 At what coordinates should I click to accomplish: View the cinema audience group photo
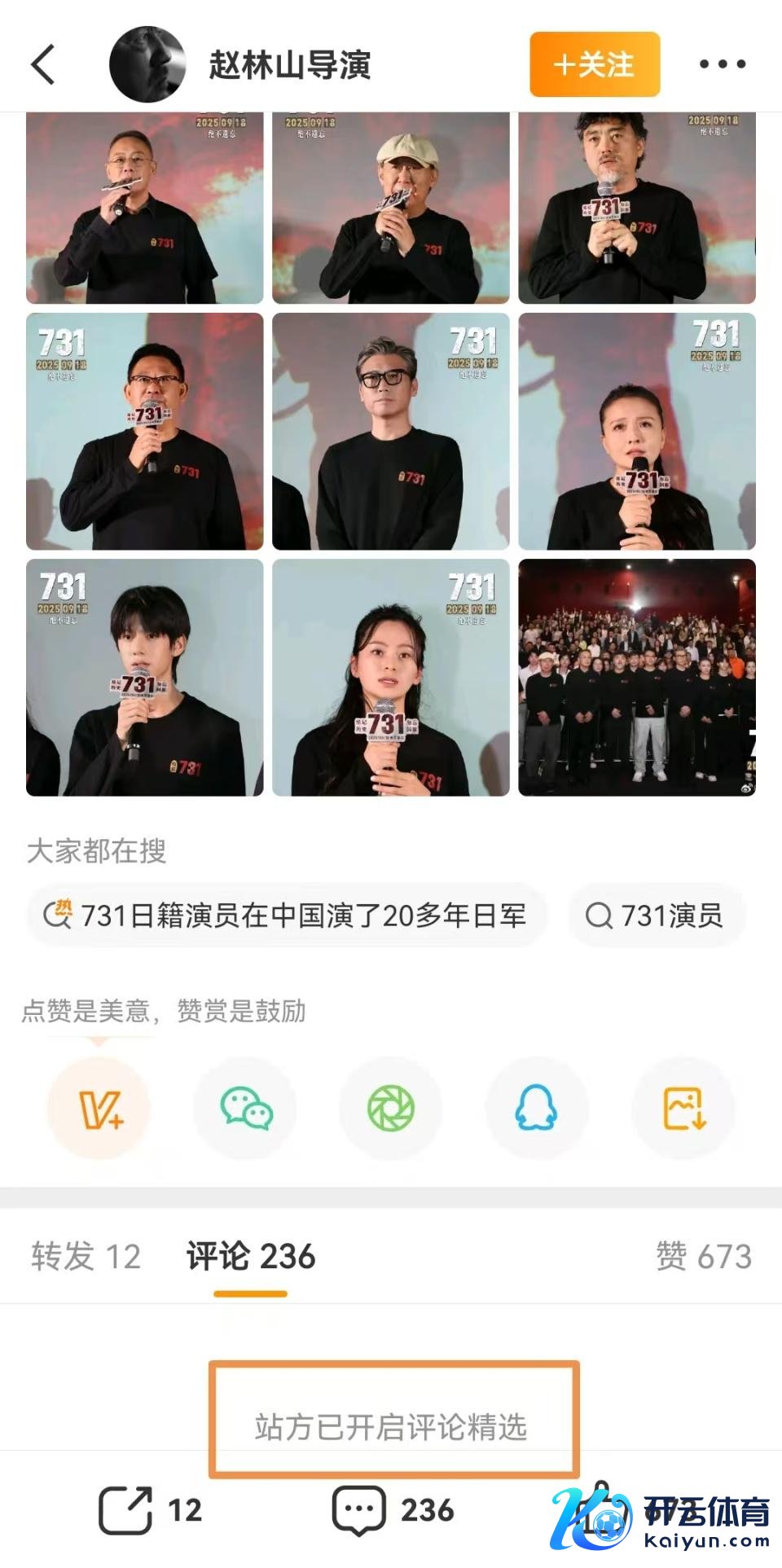tap(637, 677)
